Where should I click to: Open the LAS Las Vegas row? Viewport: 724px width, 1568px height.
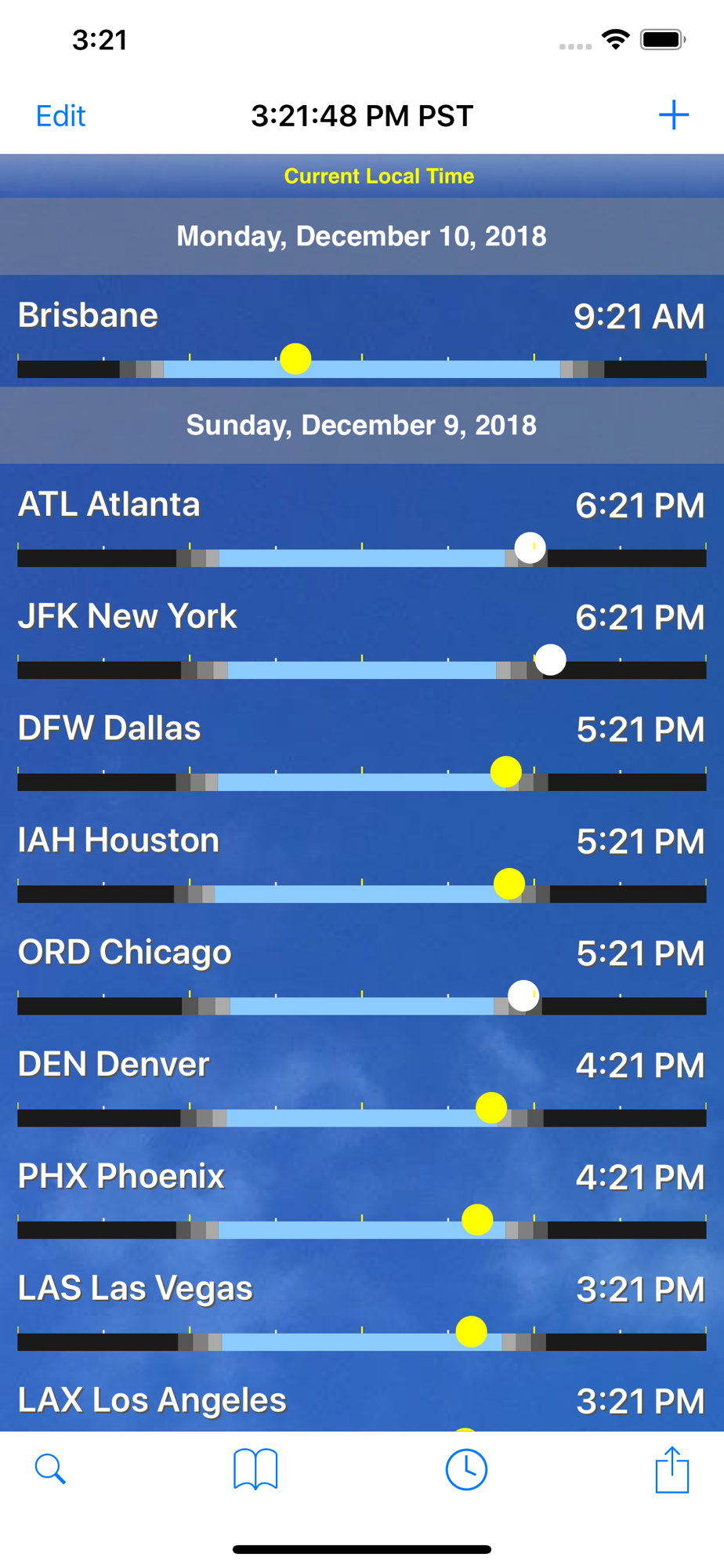pyautogui.click(x=362, y=1305)
